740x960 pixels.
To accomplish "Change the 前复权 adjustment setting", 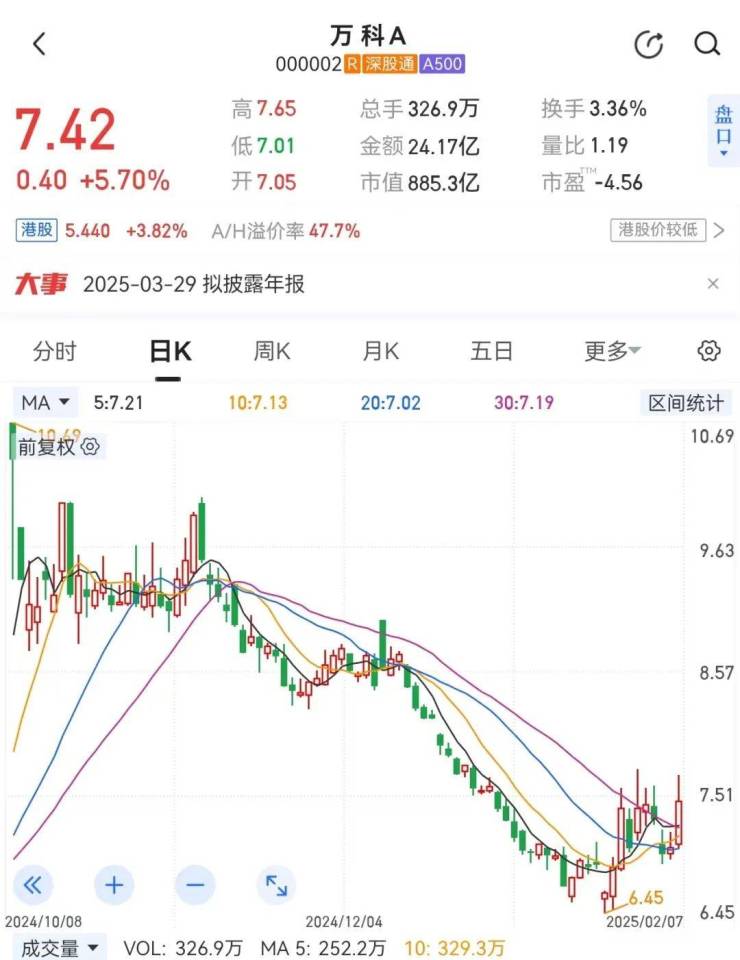I will pos(60,447).
